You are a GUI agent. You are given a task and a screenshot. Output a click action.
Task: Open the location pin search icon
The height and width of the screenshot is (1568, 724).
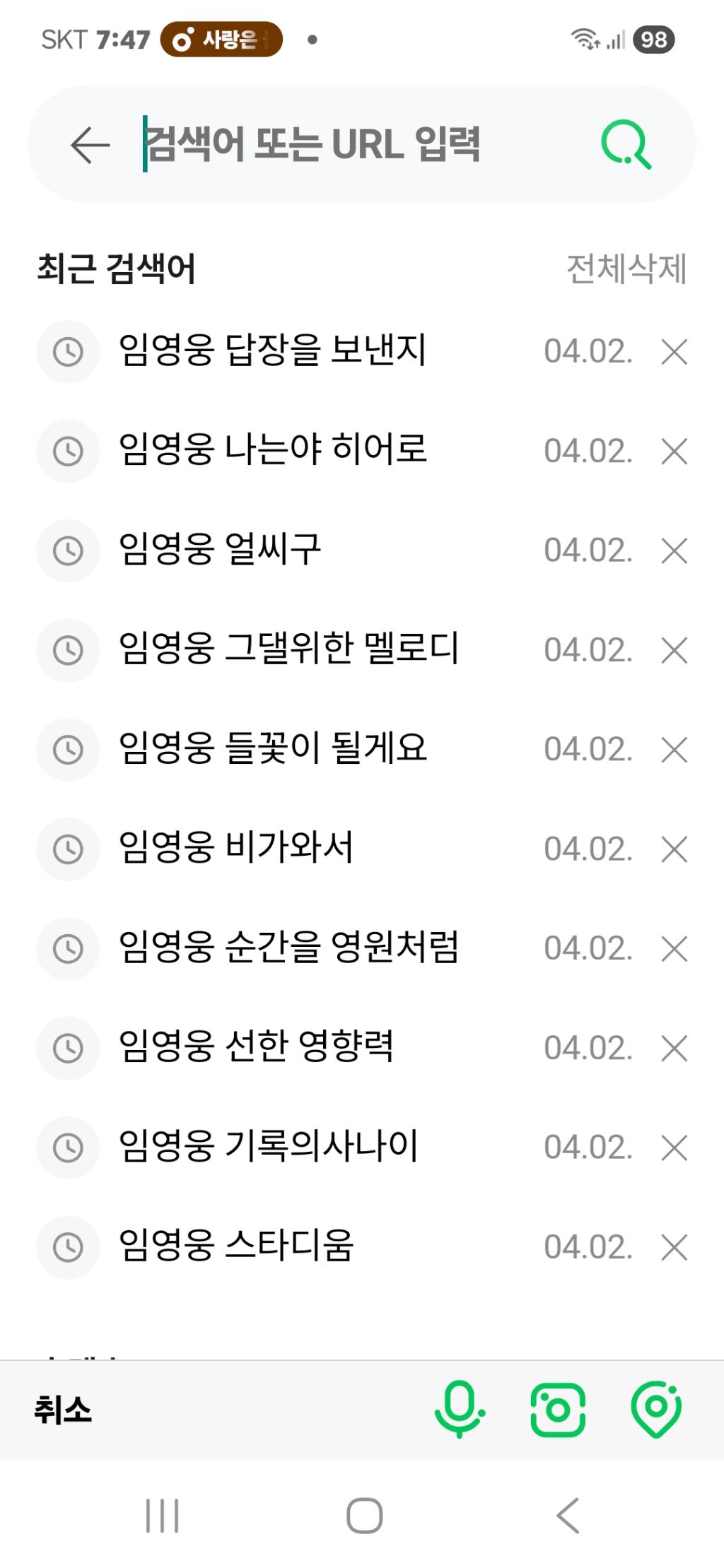click(656, 1409)
